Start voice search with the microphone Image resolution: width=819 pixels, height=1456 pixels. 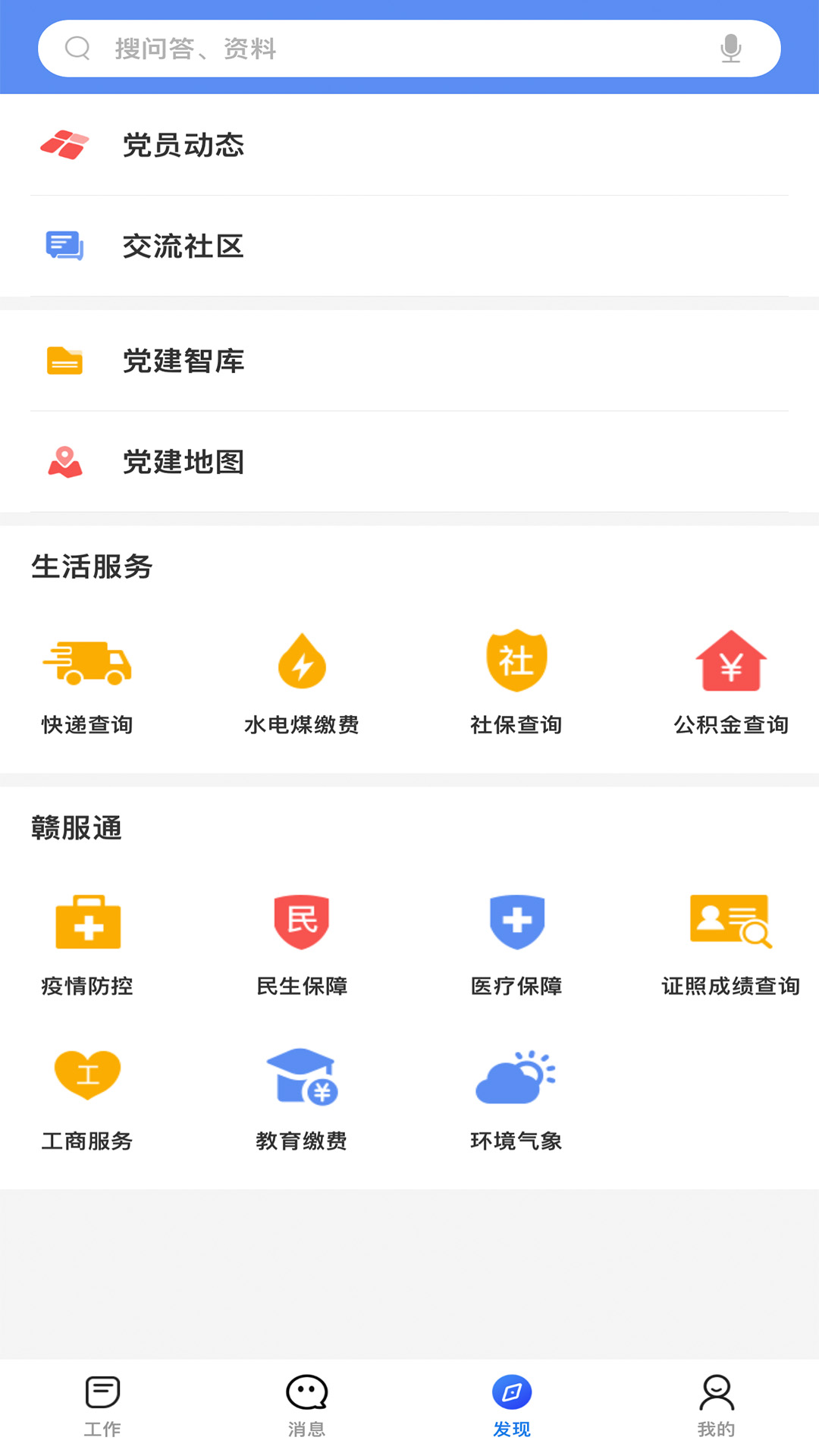click(730, 49)
